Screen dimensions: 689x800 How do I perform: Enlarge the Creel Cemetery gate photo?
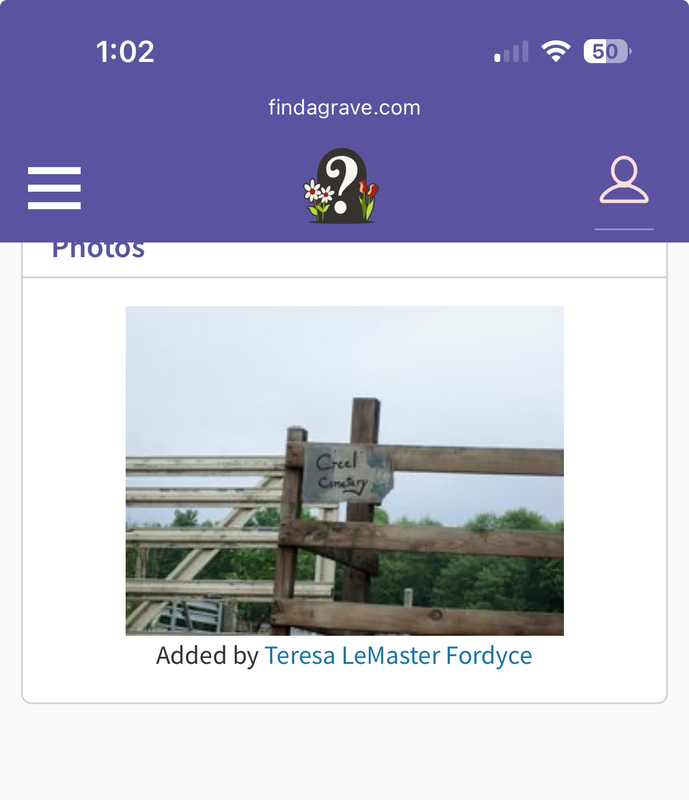coord(344,470)
